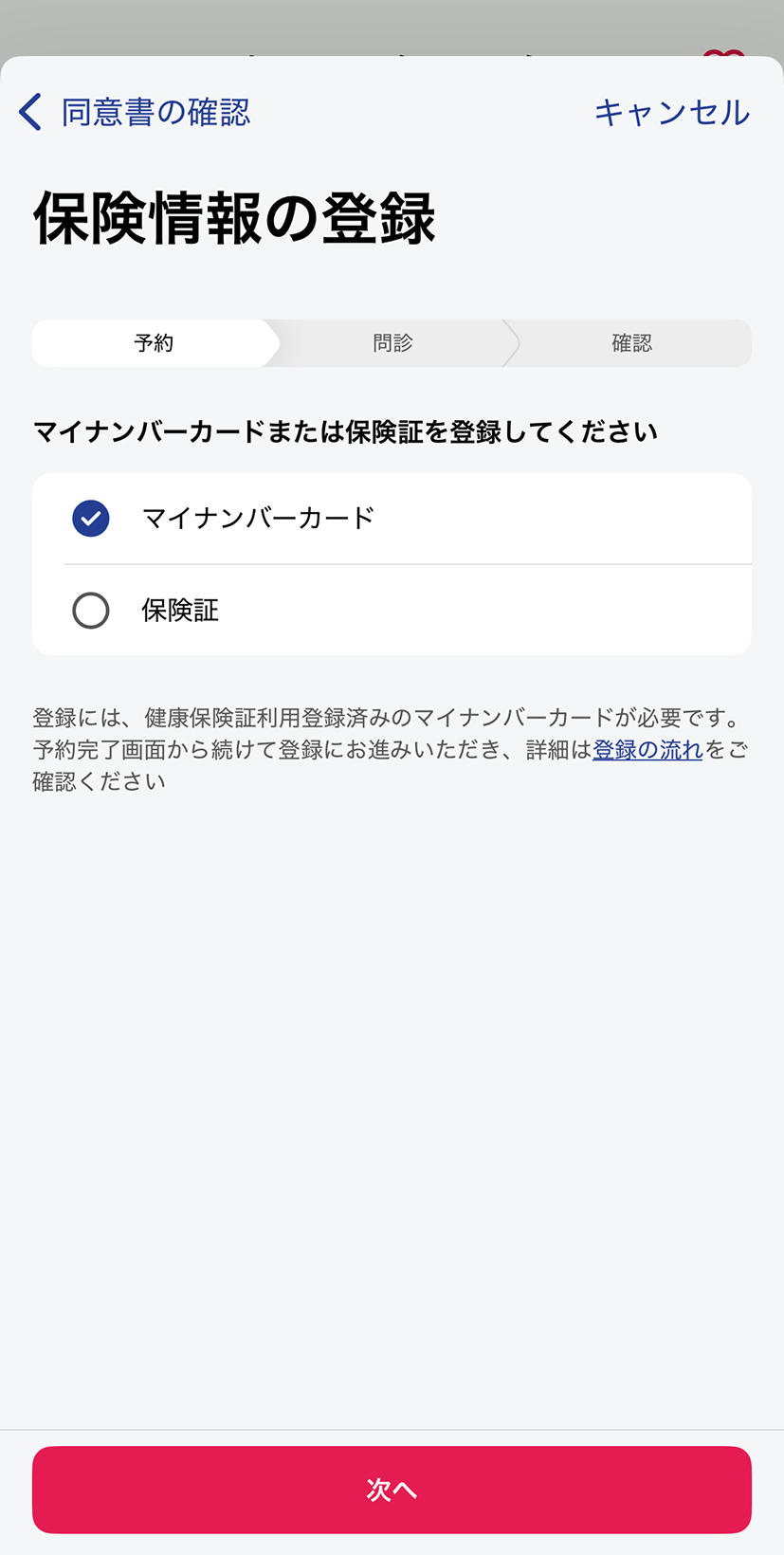Screen dimensions: 784x1555
Task: Proceed with the 次へ button
Action: tap(392, 1490)
